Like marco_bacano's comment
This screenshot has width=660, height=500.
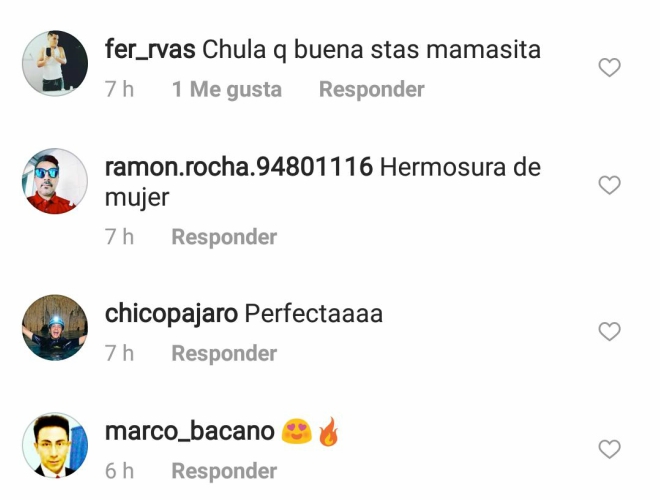point(609,449)
